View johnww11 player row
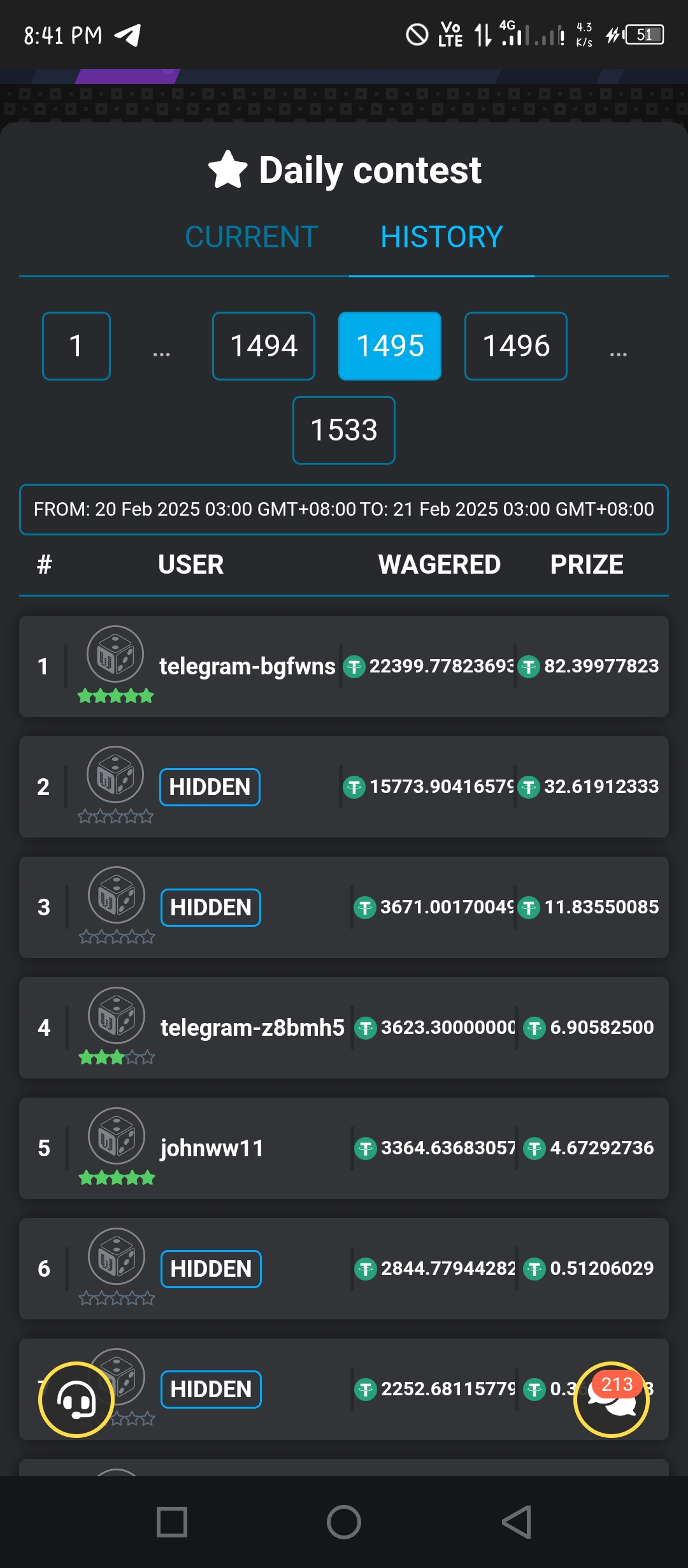Screen dimensions: 688x1568 344,1148
